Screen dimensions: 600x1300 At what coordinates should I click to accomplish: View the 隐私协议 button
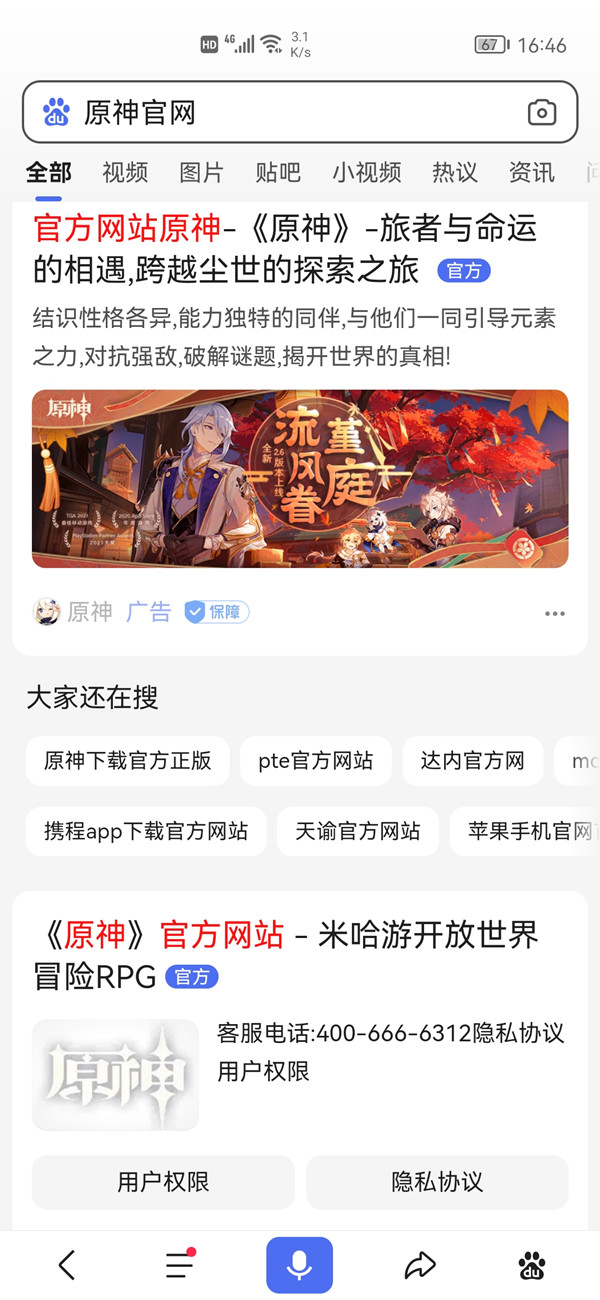tap(437, 1182)
